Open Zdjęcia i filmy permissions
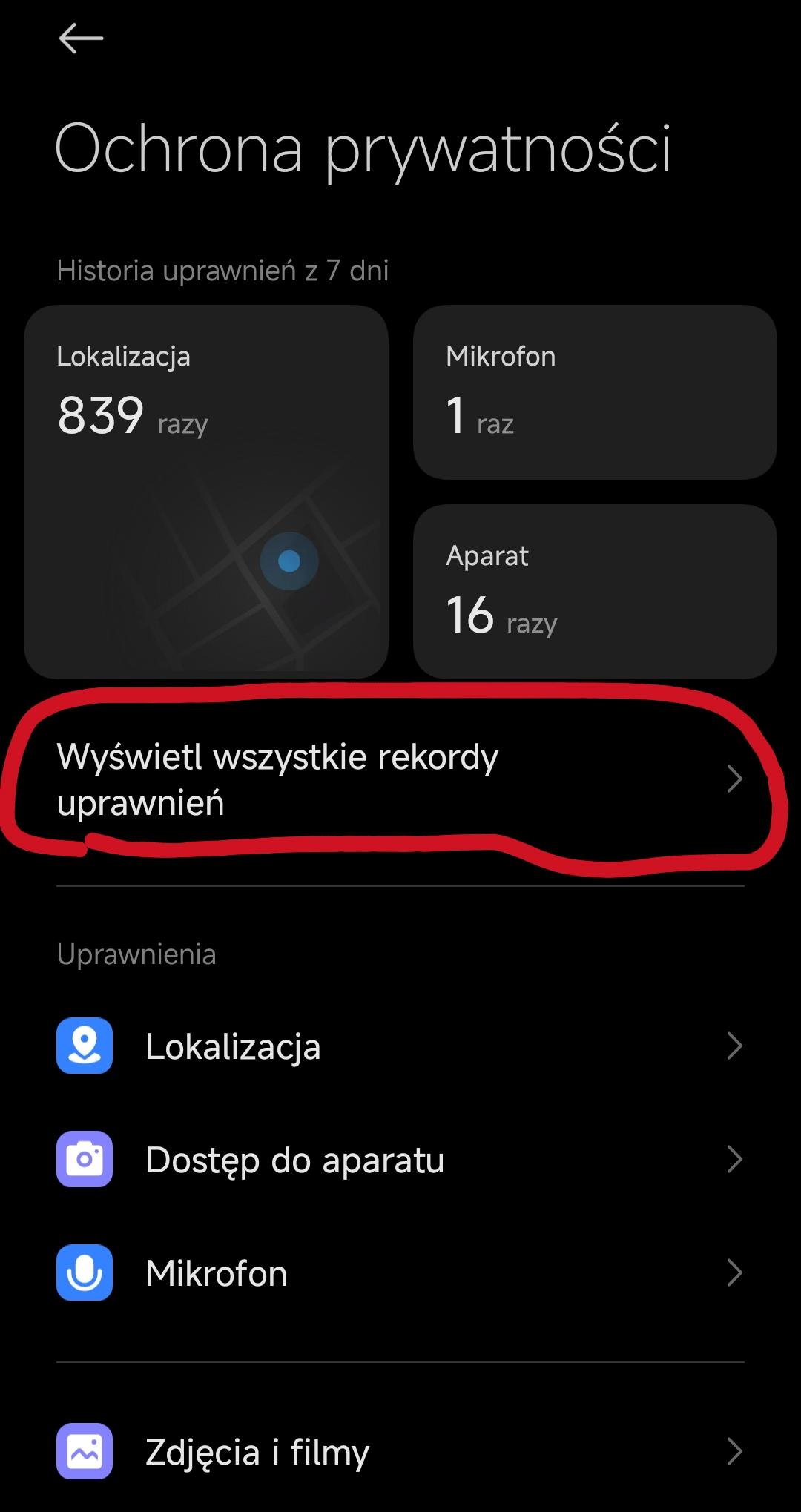The height and width of the screenshot is (1512, 801). coord(399,1451)
